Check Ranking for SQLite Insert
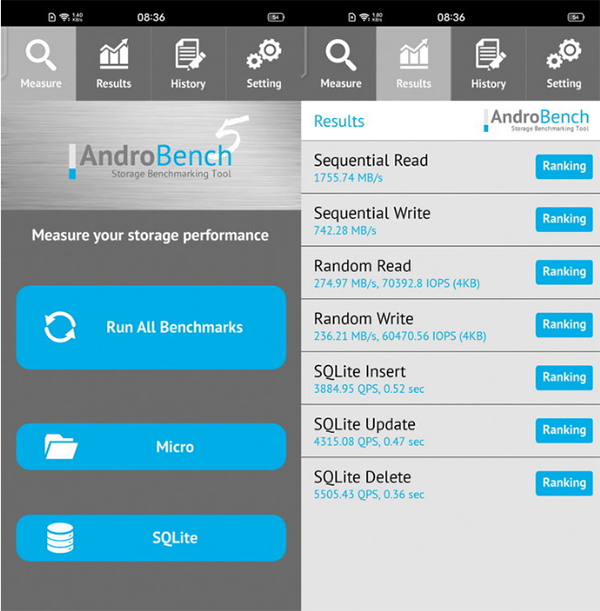The height and width of the screenshot is (611, 600). 563,377
